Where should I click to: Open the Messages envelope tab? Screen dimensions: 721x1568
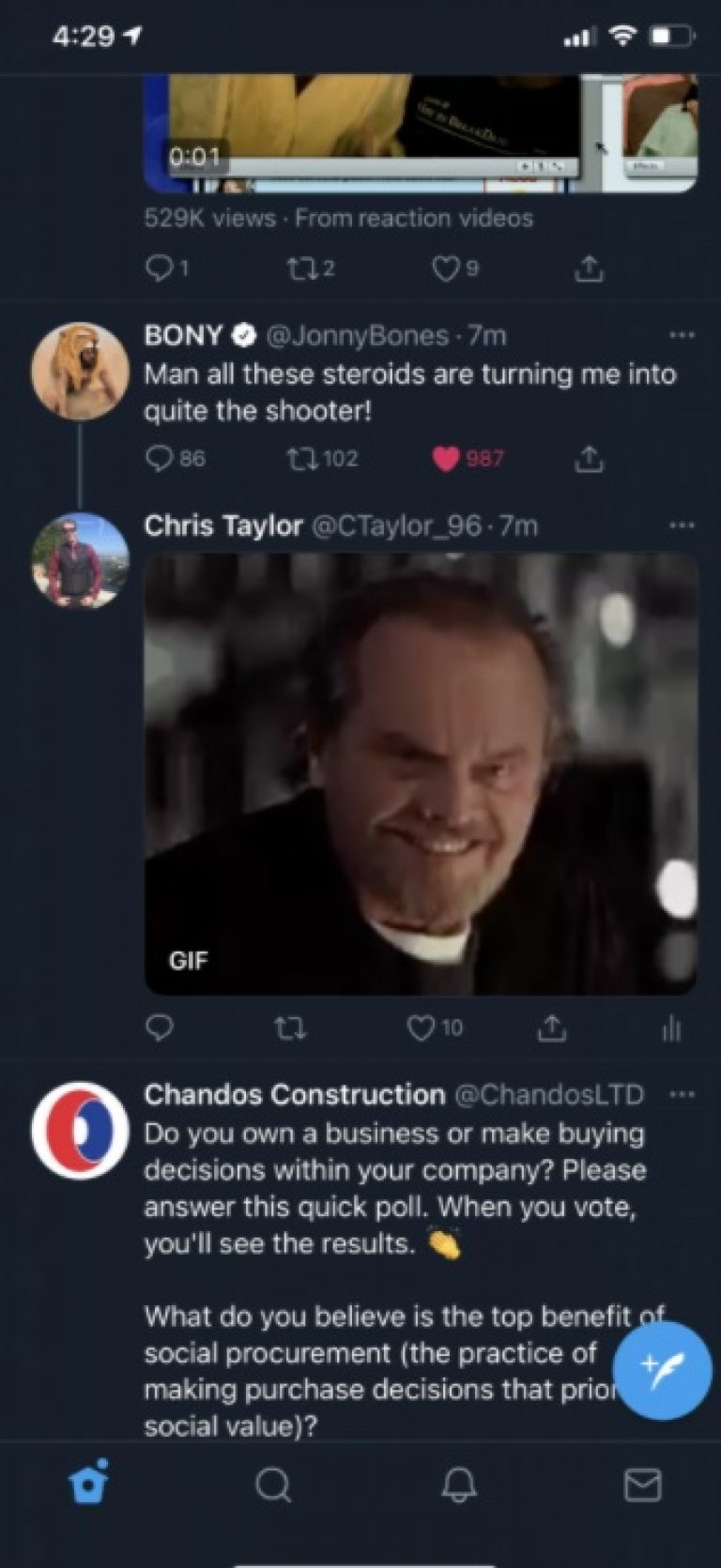coord(643,1485)
